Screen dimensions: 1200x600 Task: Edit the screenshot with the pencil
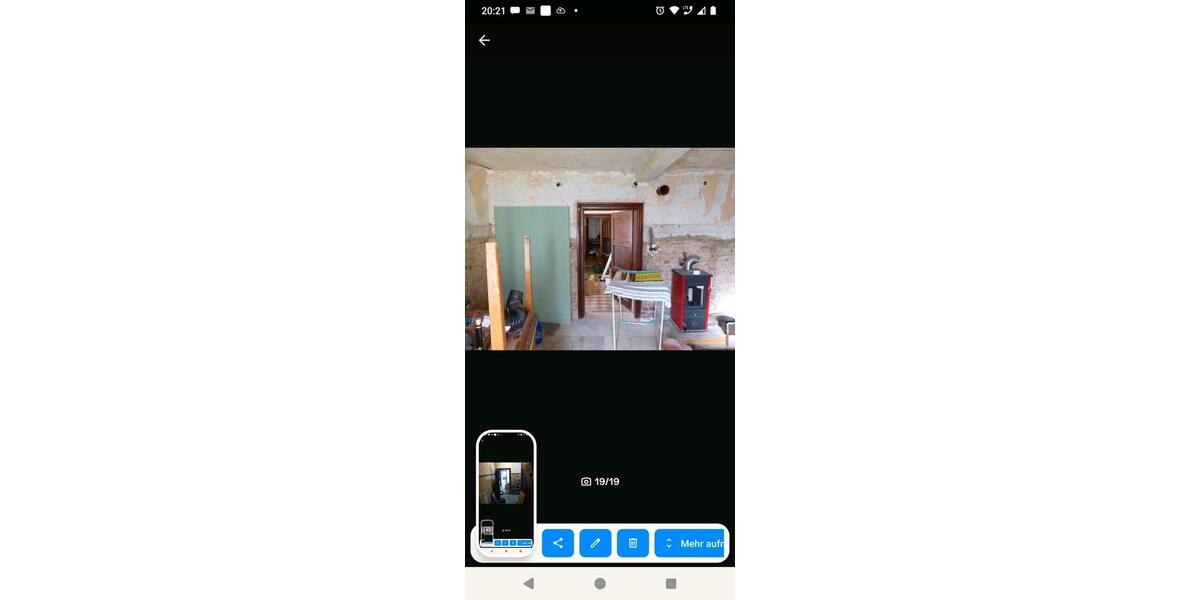click(x=595, y=543)
